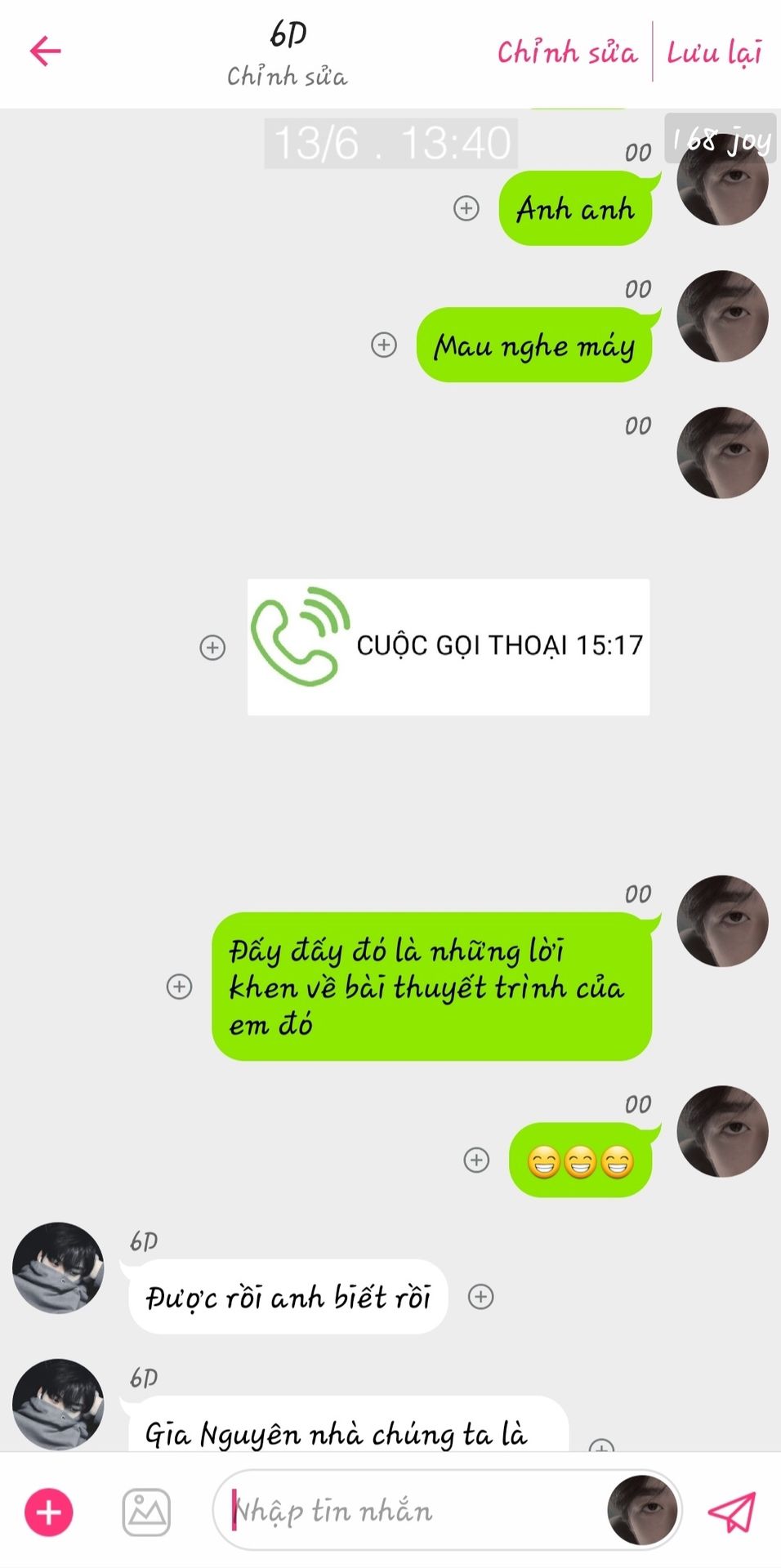The image size is (781, 1568).
Task: Tap the top-right Chỉnh sửa button
Action: click(567, 53)
